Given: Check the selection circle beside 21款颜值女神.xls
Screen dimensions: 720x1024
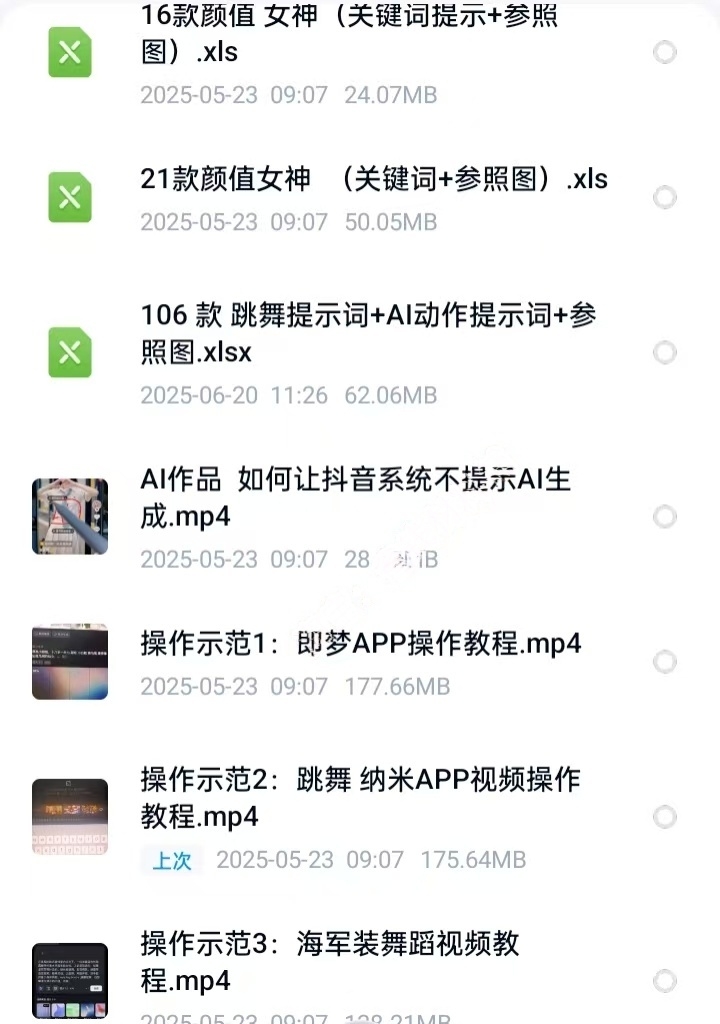Looking at the screenshot, I should [665, 196].
